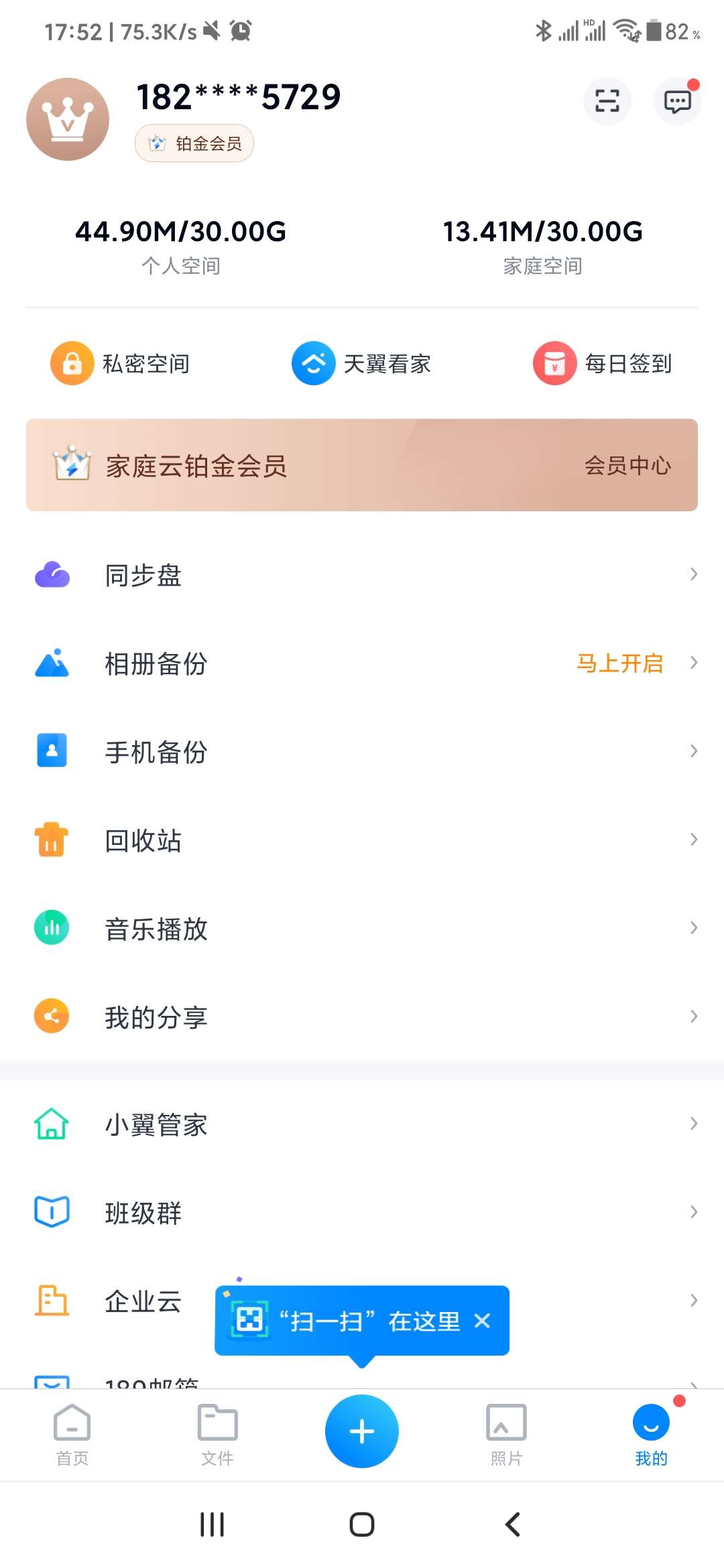The height and width of the screenshot is (1568, 724).
Task: Switch to the 文件 tab
Action: tap(217, 1435)
